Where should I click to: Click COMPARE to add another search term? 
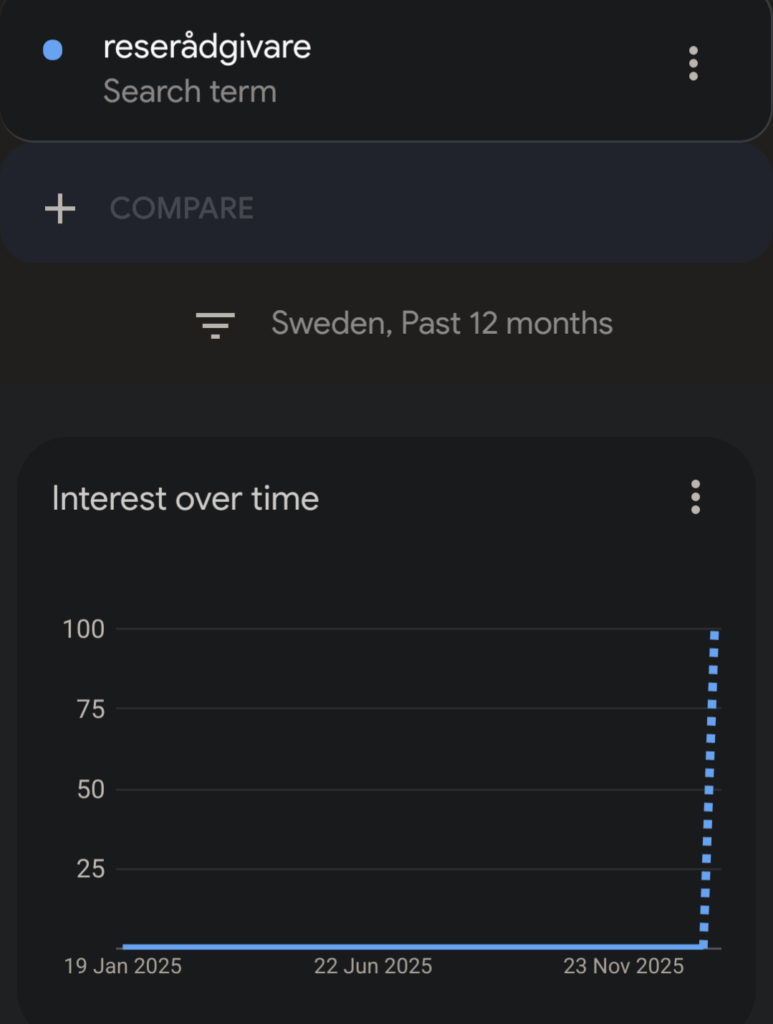tap(182, 208)
